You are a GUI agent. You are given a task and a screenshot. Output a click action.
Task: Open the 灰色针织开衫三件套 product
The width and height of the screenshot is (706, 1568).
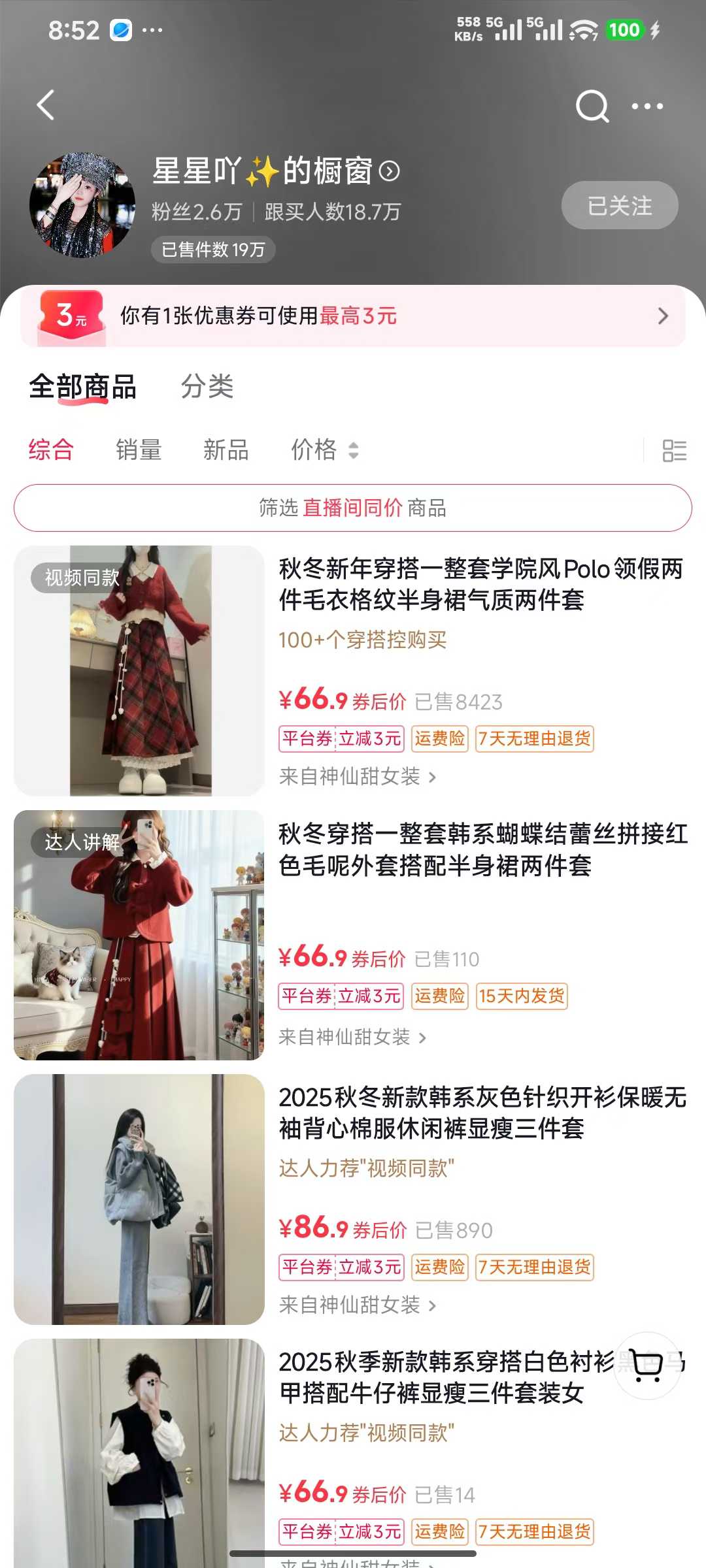click(482, 1113)
